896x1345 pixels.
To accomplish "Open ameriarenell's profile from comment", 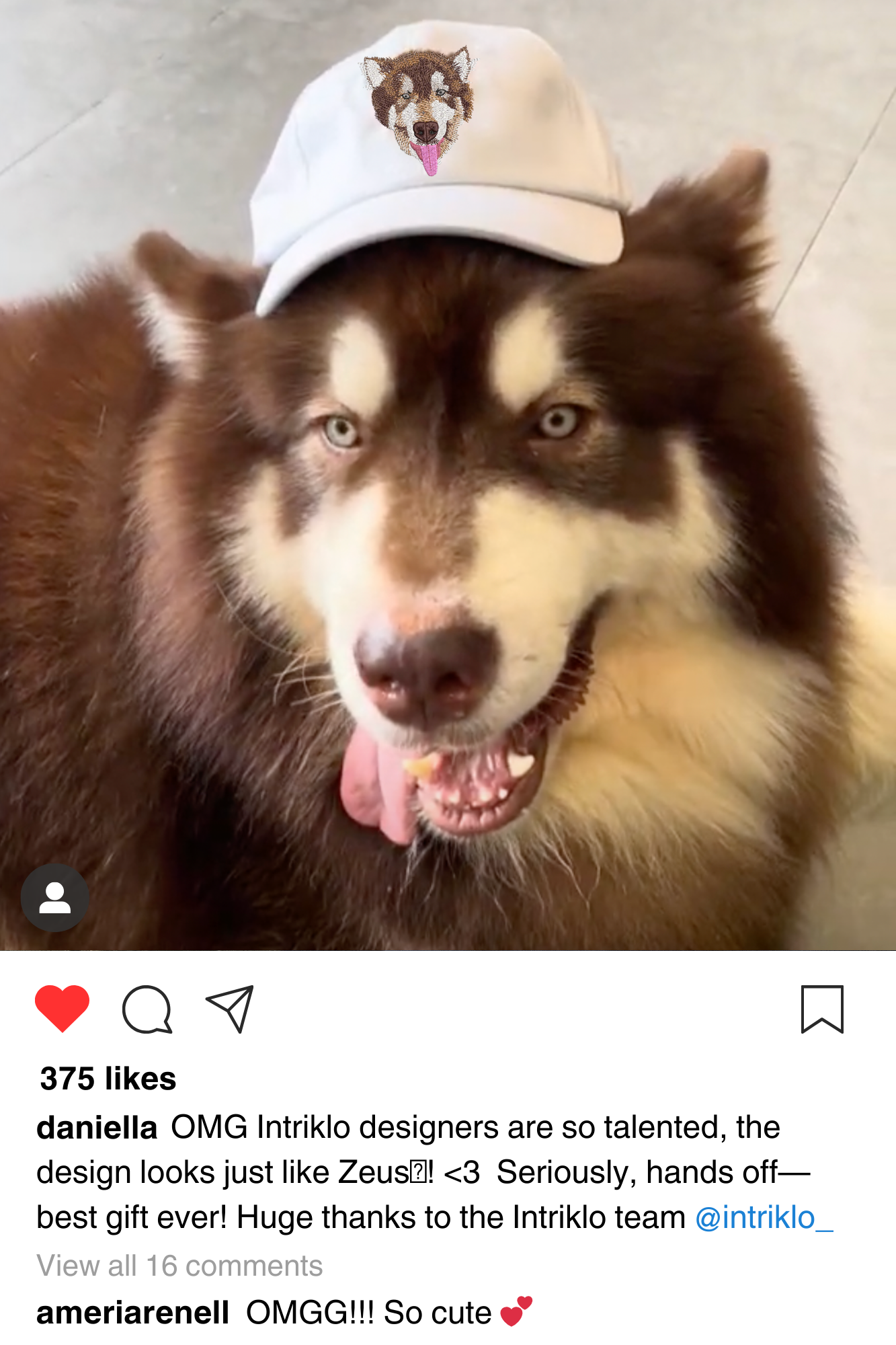I will tap(132, 1313).
